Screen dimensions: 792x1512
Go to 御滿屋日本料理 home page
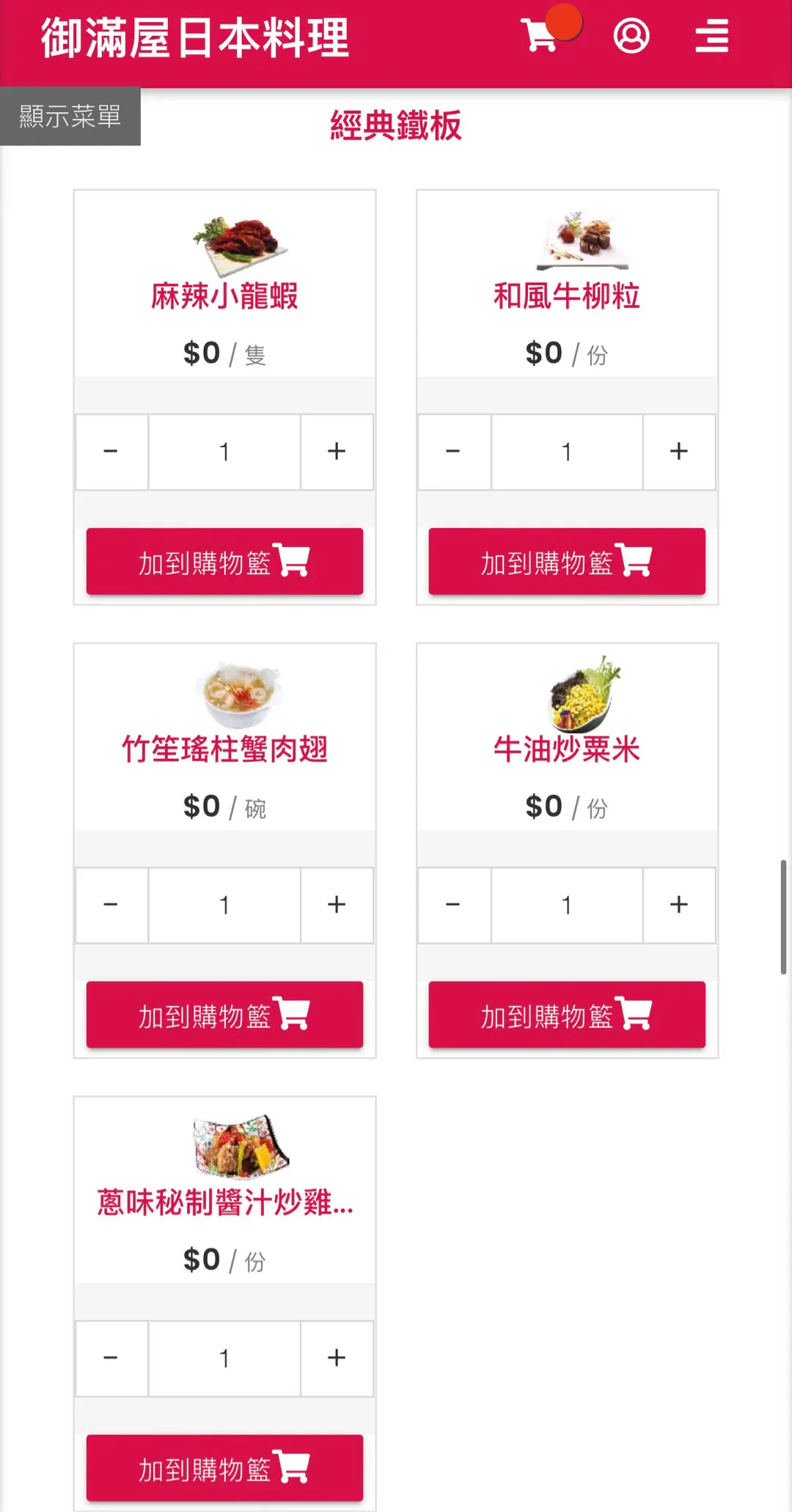click(x=194, y=38)
